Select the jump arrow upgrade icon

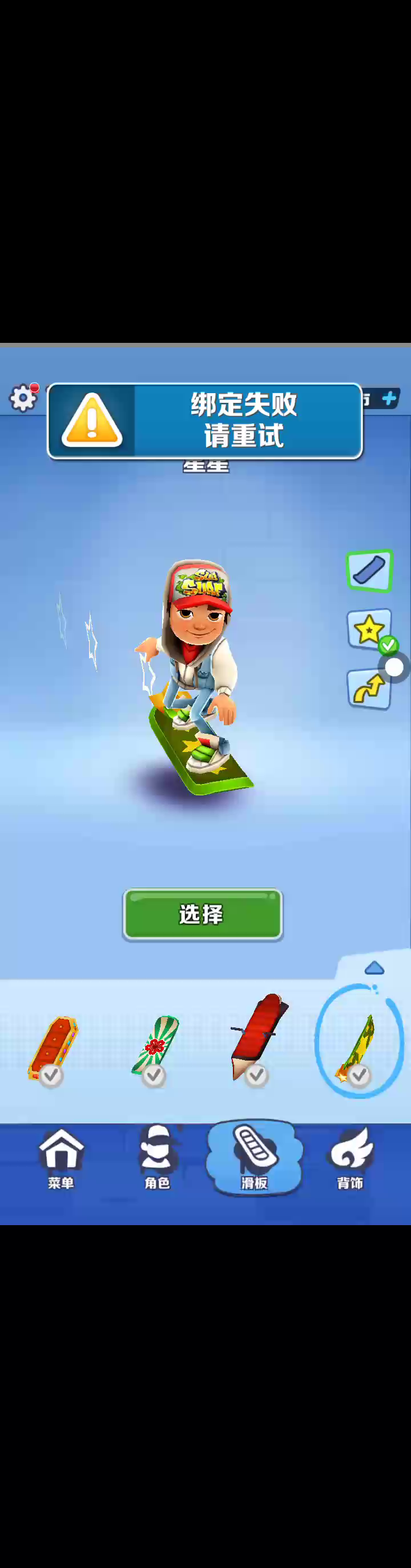tap(369, 689)
